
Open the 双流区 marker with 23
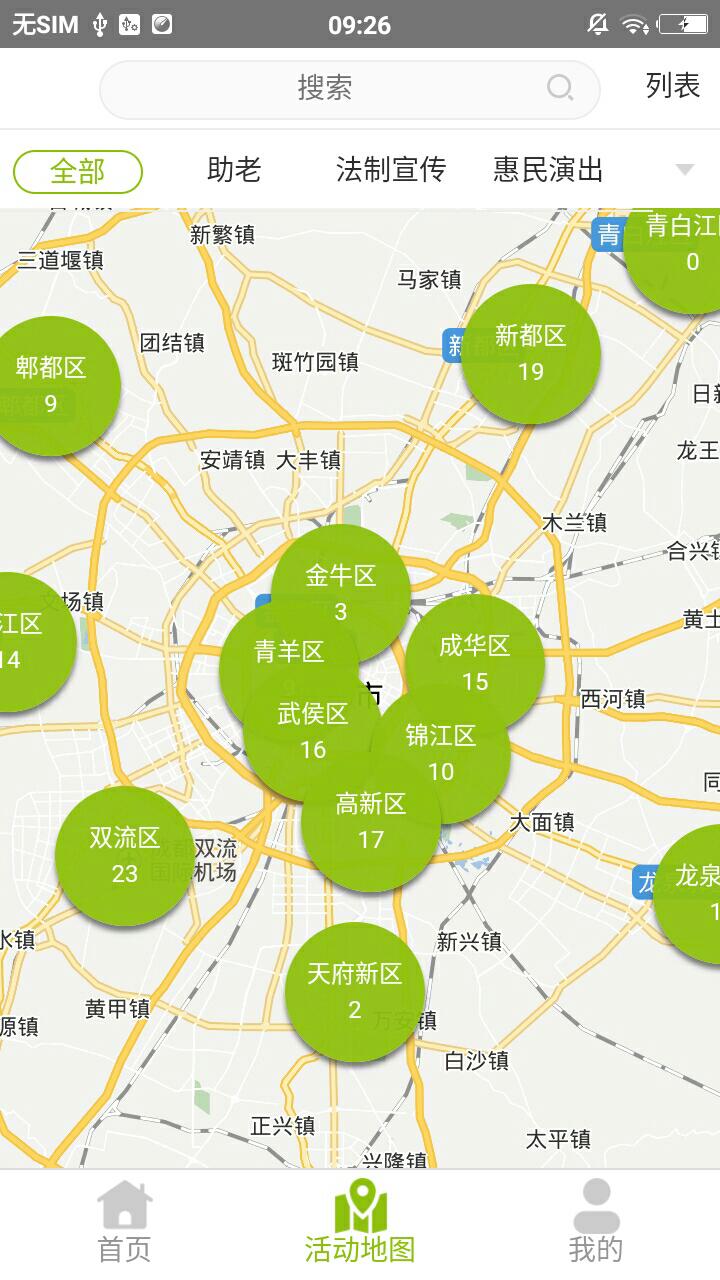point(124,855)
